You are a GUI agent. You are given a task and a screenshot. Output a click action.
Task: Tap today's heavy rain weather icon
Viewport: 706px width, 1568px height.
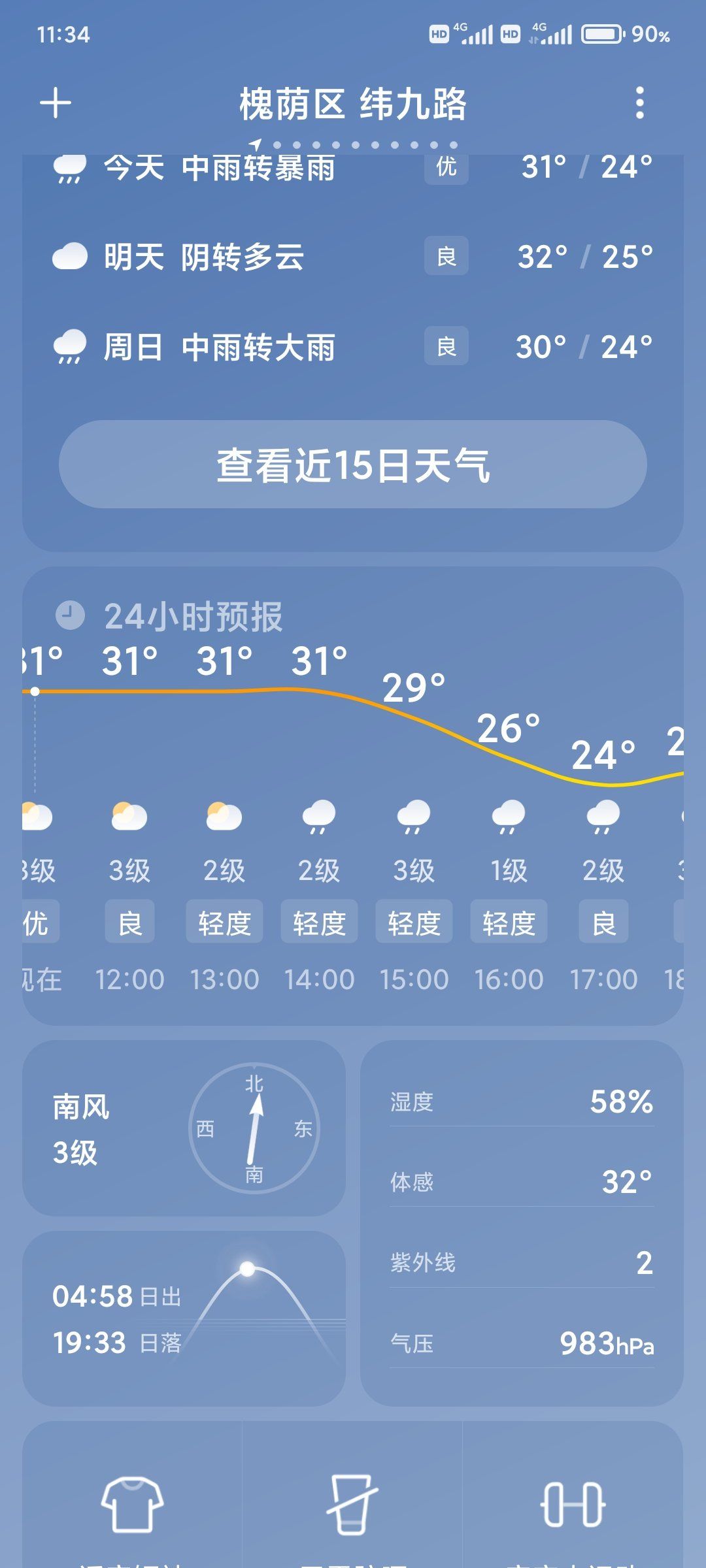(70, 169)
